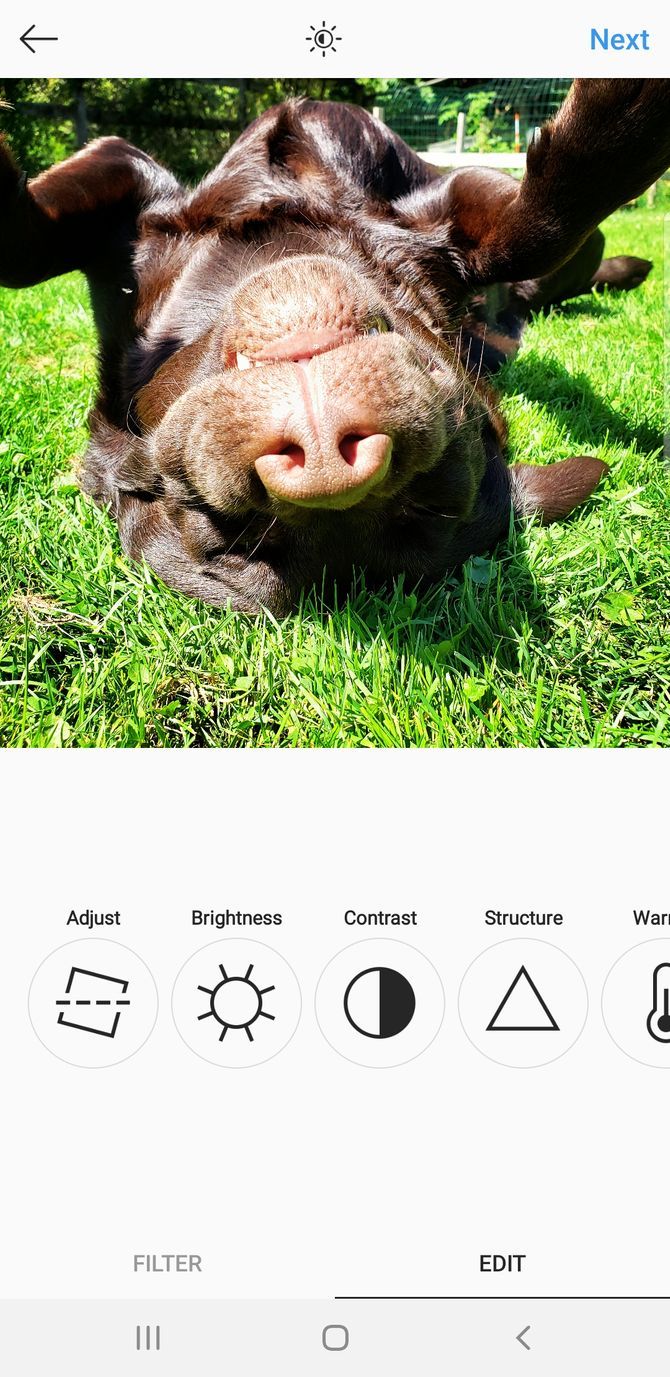The image size is (670, 1377).
Task: Open the Structure tool
Action: (523, 1002)
